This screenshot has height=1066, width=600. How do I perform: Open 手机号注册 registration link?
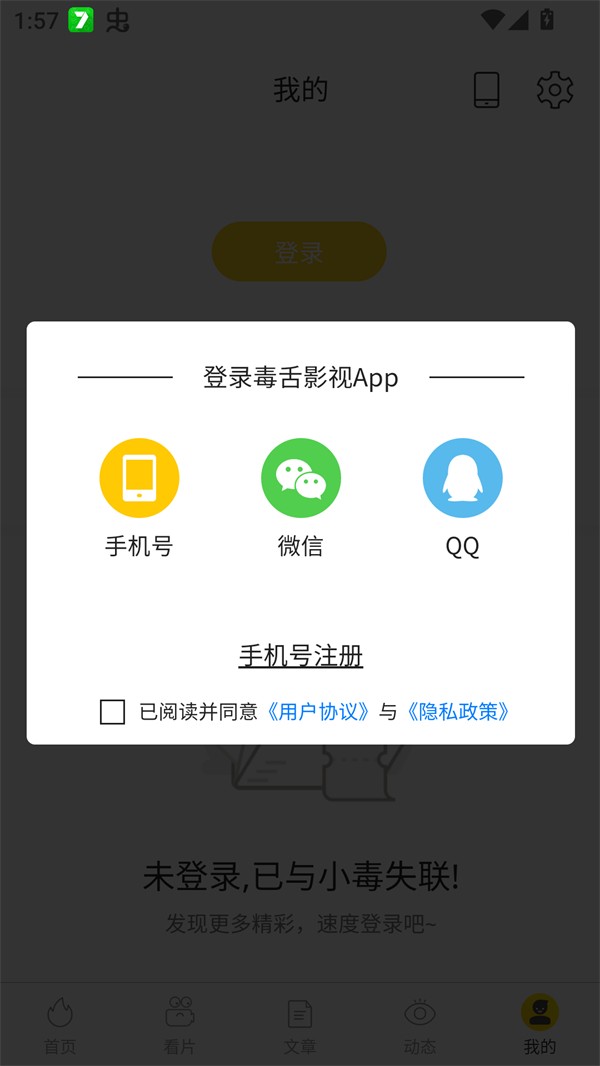click(x=300, y=656)
